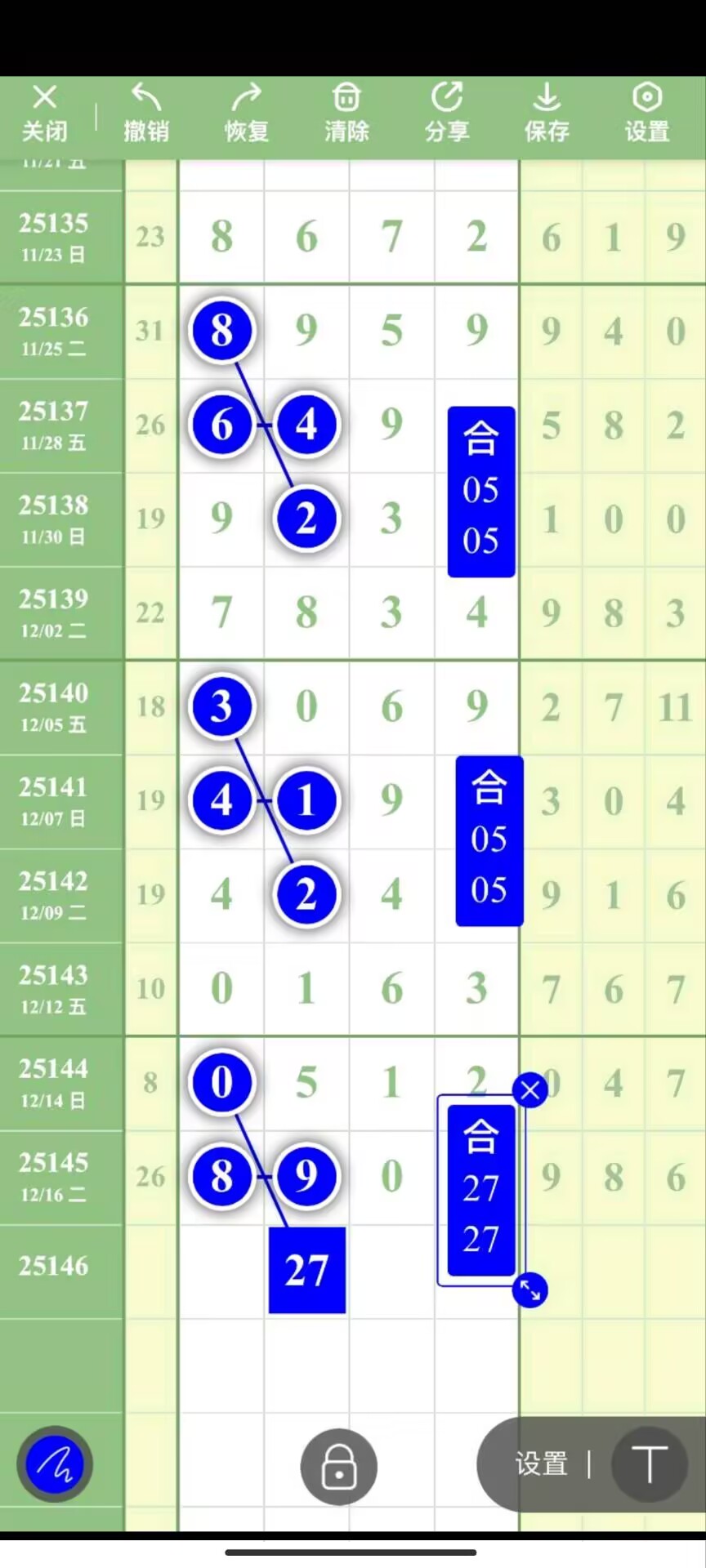The image size is (706, 1568).
Task: Tap the resize handle of selected text box
Action: coord(529,1290)
